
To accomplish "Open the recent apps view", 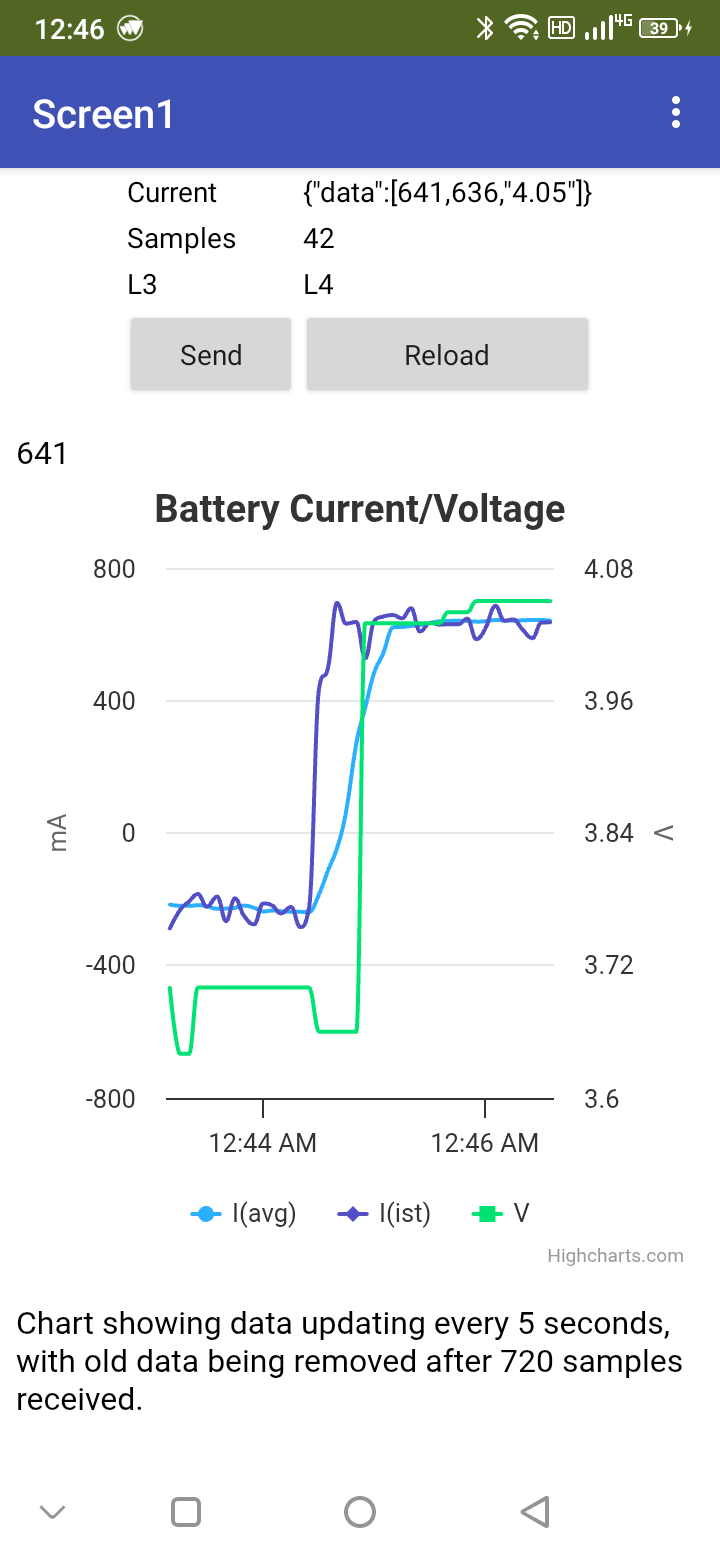I will [186, 1511].
